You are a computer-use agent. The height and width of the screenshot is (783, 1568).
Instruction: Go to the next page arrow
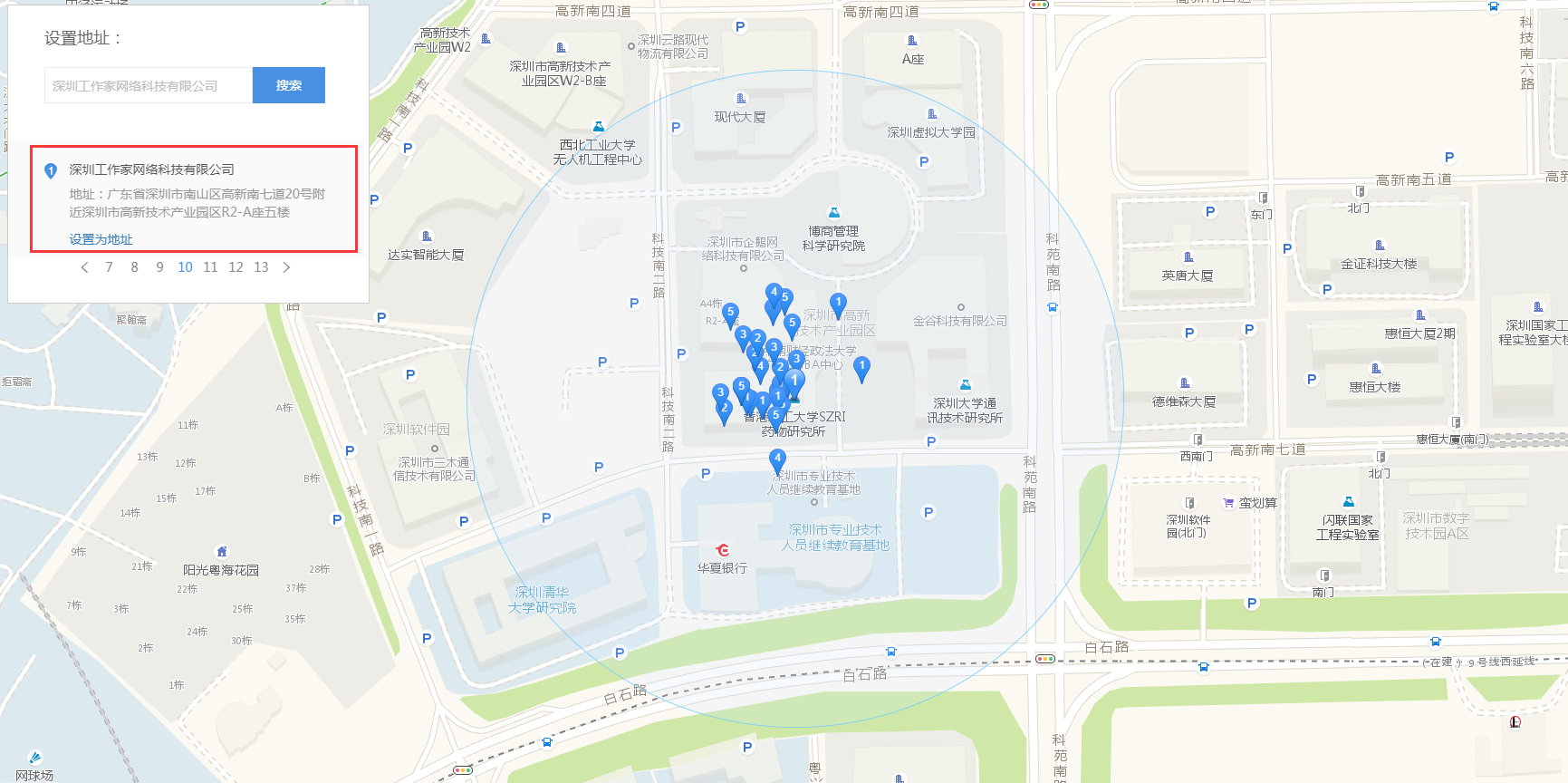tap(287, 267)
